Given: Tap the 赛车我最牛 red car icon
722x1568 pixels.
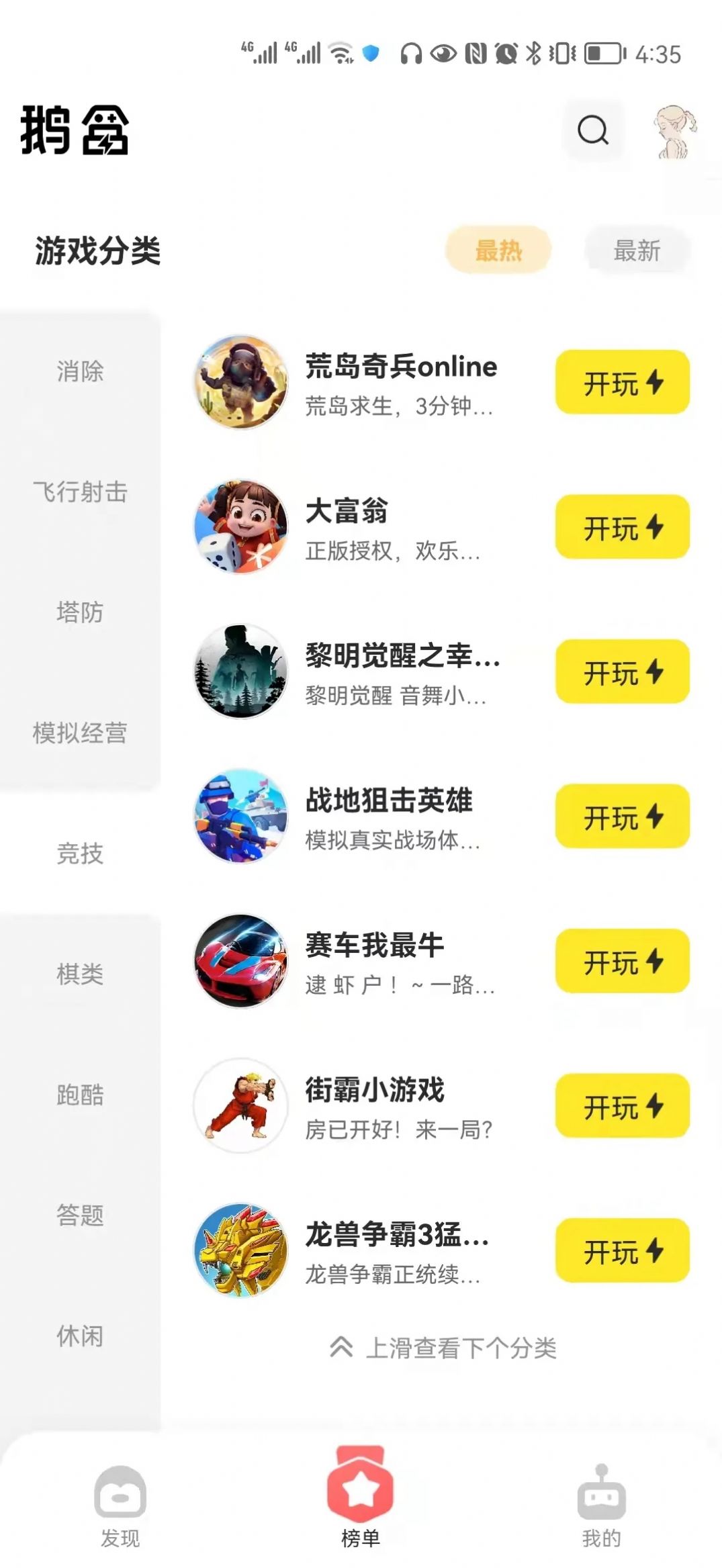Looking at the screenshot, I should coord(240,962).
